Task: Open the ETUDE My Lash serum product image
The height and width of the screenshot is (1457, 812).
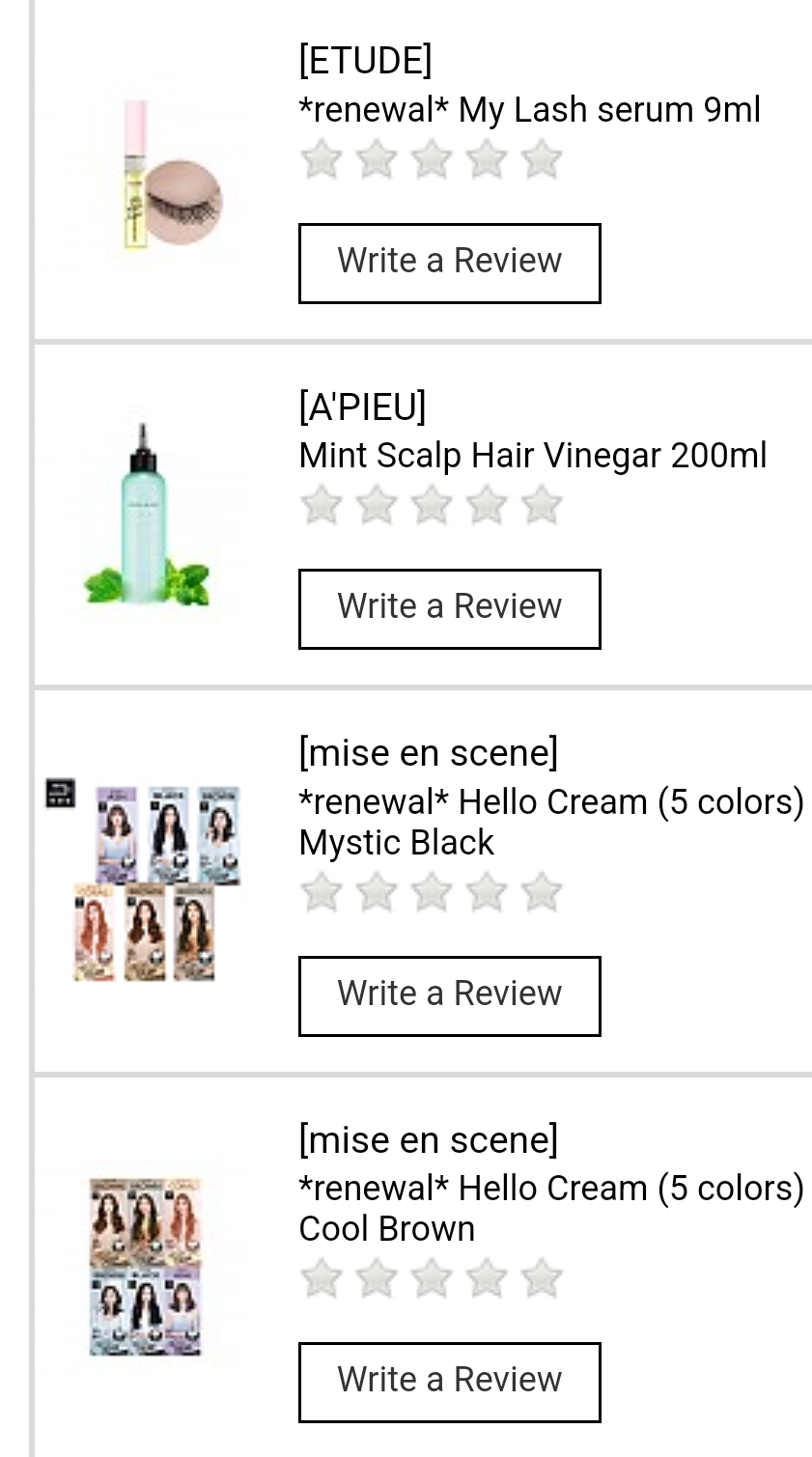Action: tap(145, 174)
